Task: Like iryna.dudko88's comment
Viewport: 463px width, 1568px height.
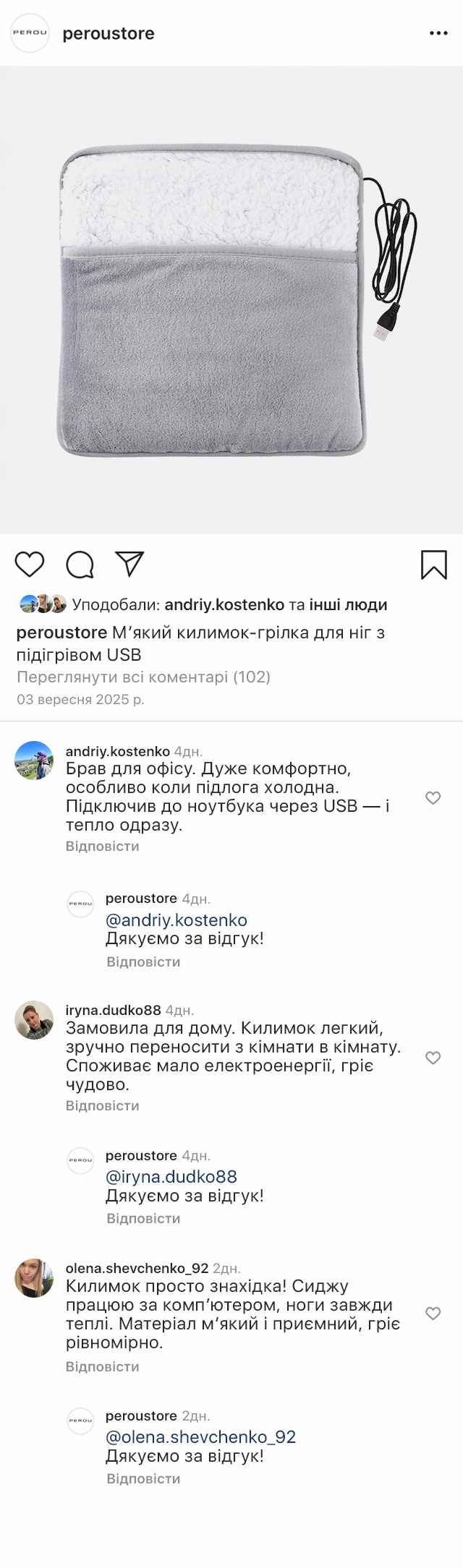Action: [433, 1058]
